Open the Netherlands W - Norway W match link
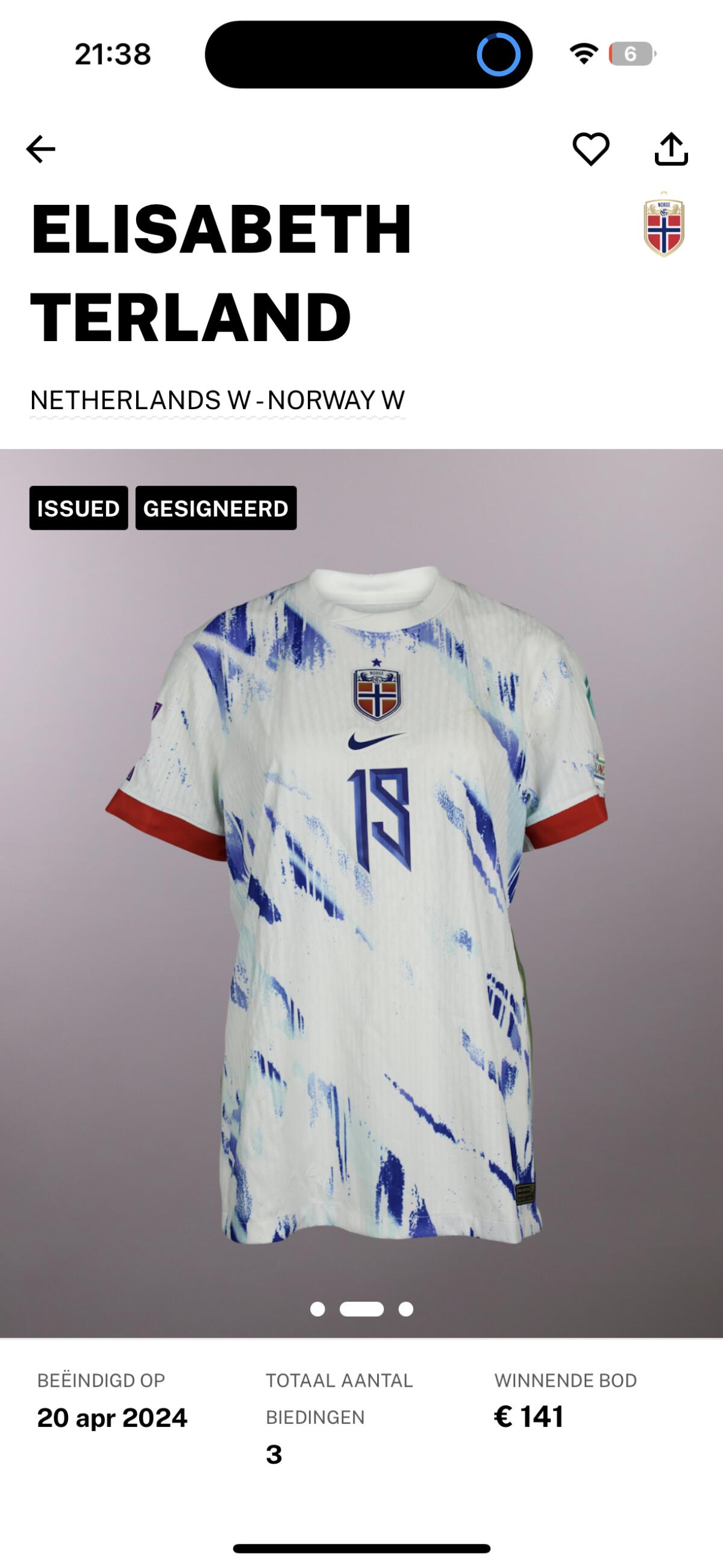Image resolution: width=723 pixels, height=1568 pixels. coord(218,401)
